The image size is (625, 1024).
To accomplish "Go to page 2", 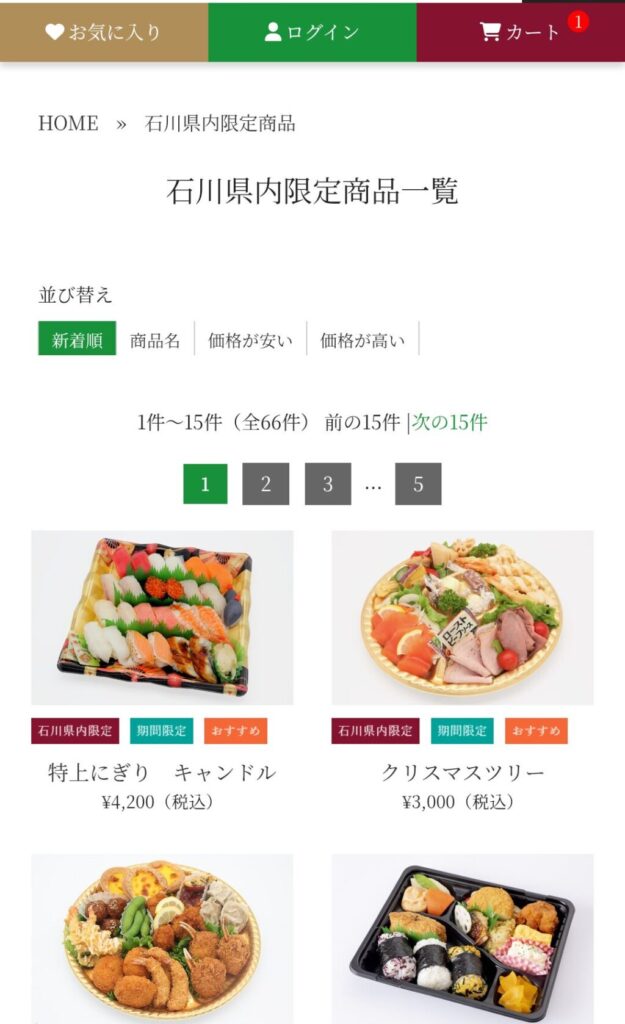I will [x=266, y=484].
